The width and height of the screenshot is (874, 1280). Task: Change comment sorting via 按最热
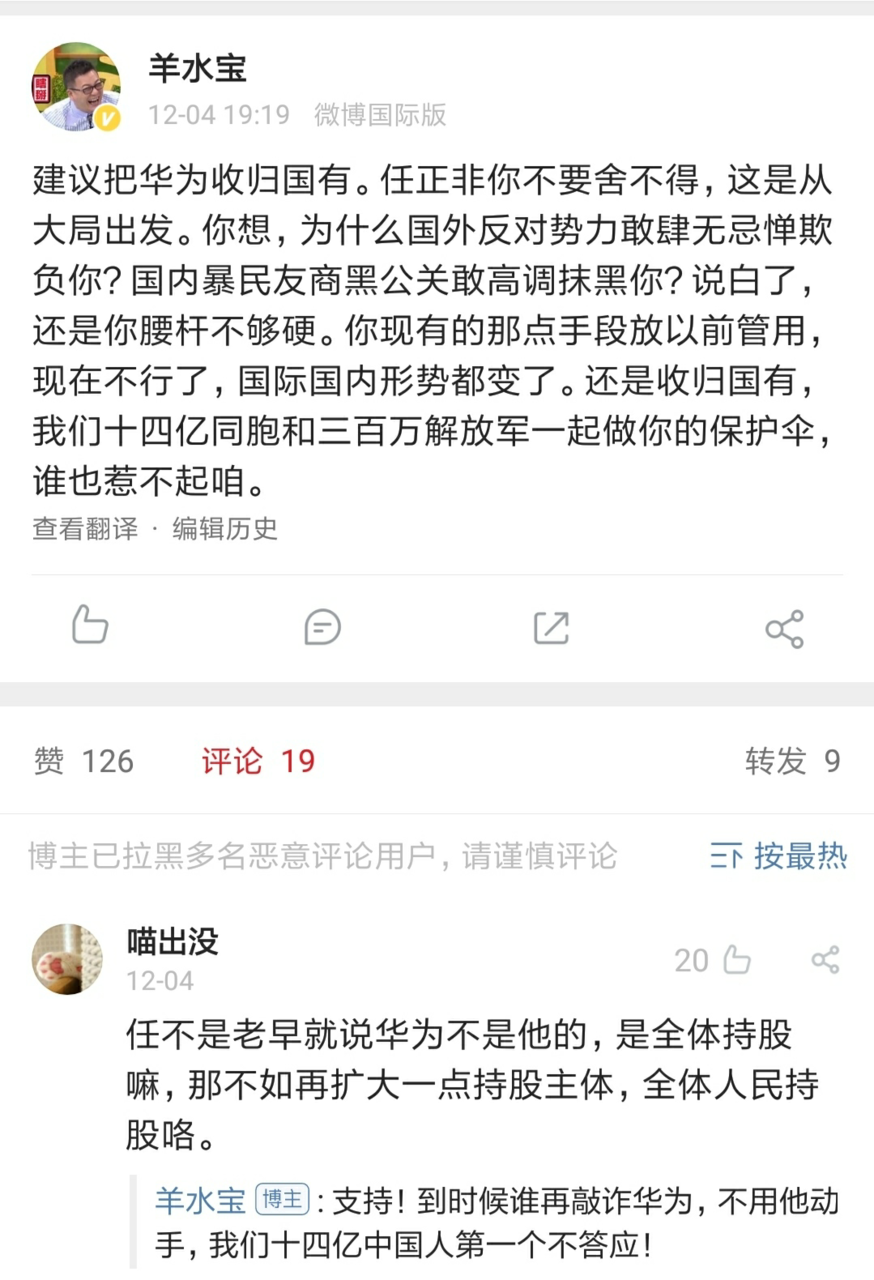click(779, 856)
